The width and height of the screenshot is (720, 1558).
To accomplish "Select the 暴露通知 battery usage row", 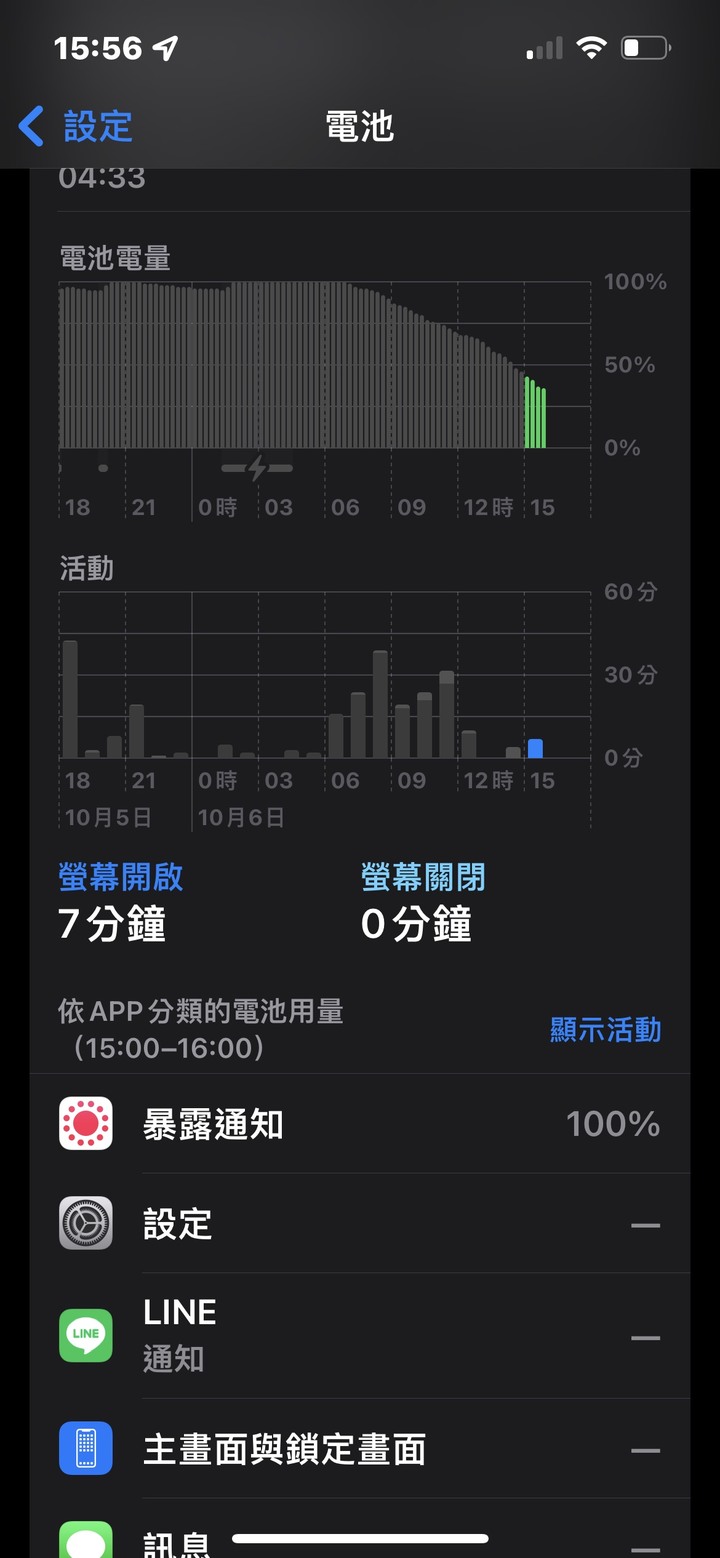I will (x=360, y=1124).
